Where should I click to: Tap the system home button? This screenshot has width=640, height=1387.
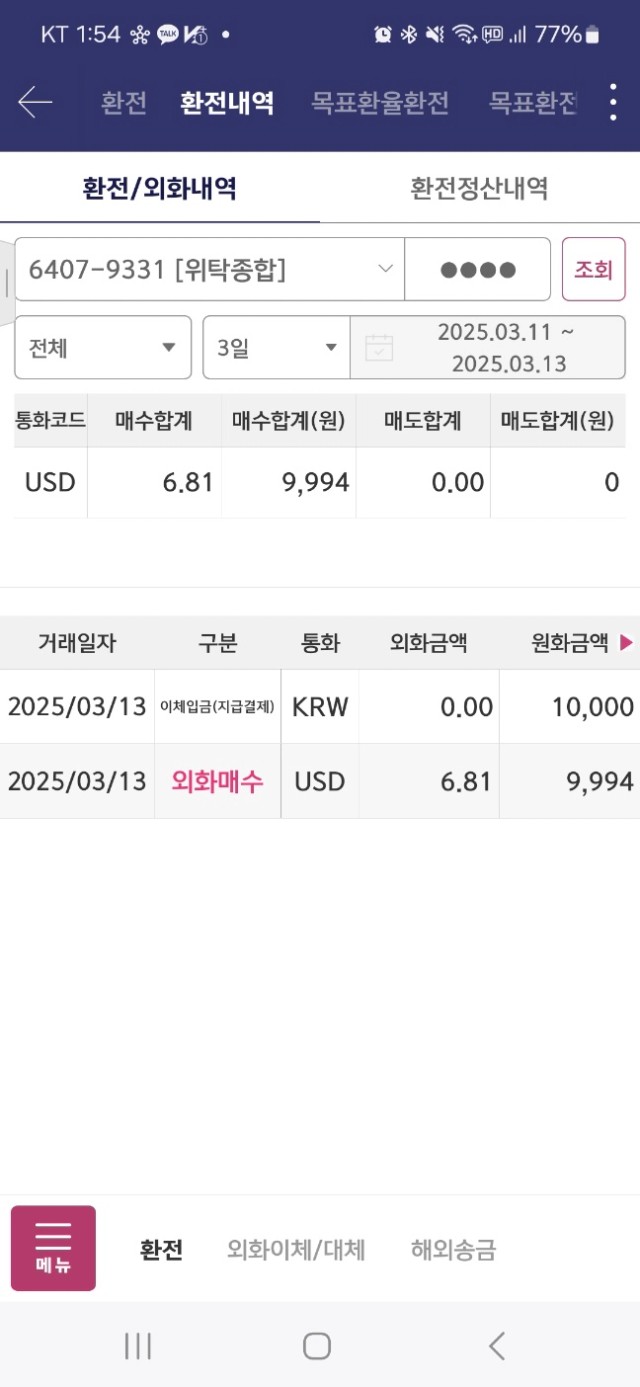click(x=317, y=1346)
